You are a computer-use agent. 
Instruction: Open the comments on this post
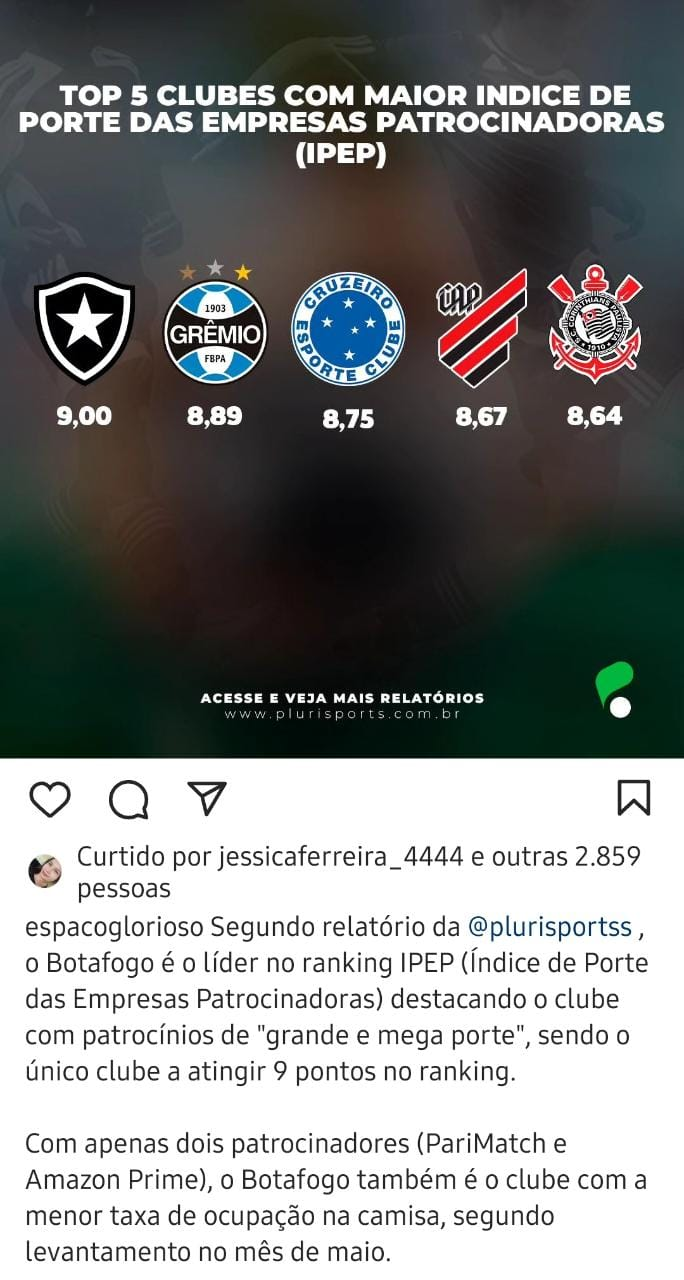click(x=129, y=799)
